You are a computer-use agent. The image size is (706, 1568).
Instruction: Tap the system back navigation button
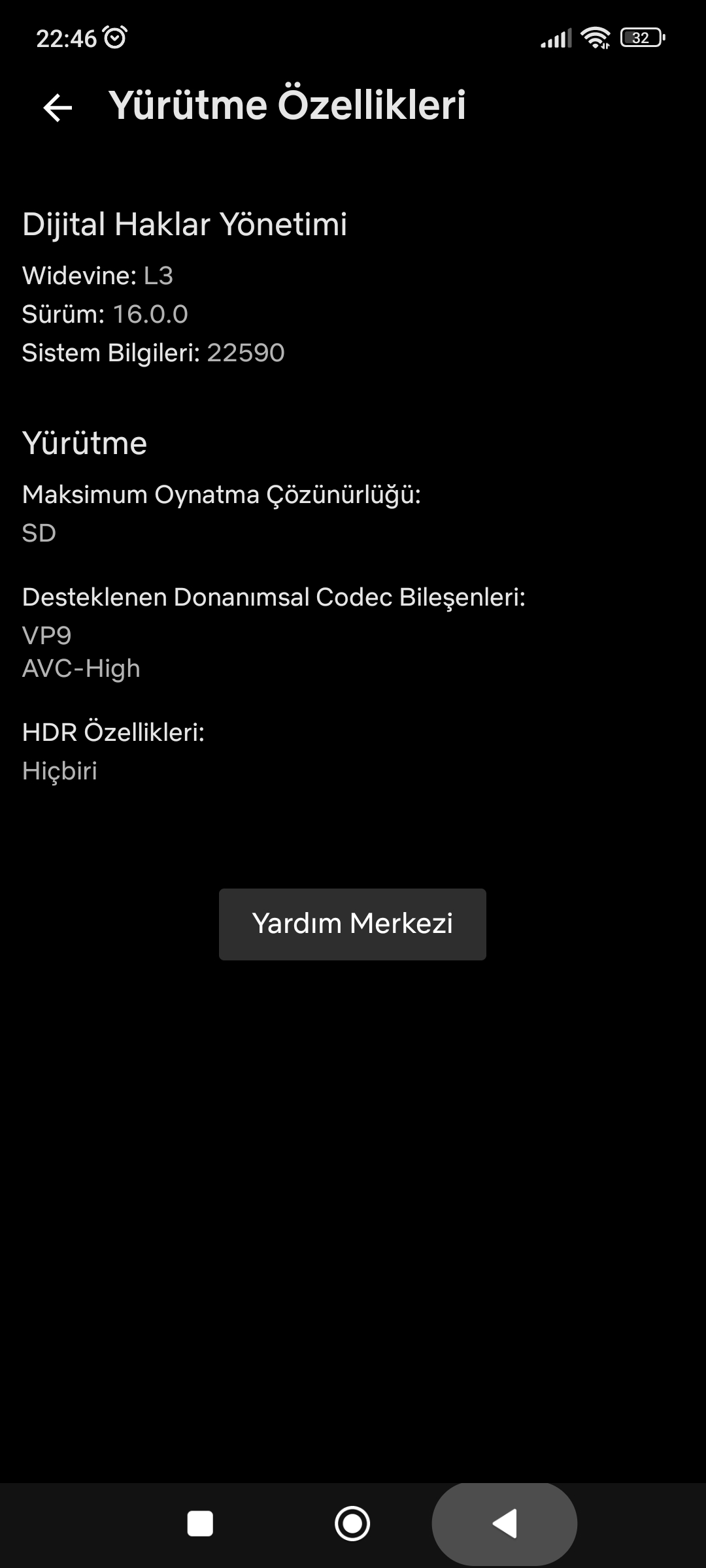tap(504, 1524)
